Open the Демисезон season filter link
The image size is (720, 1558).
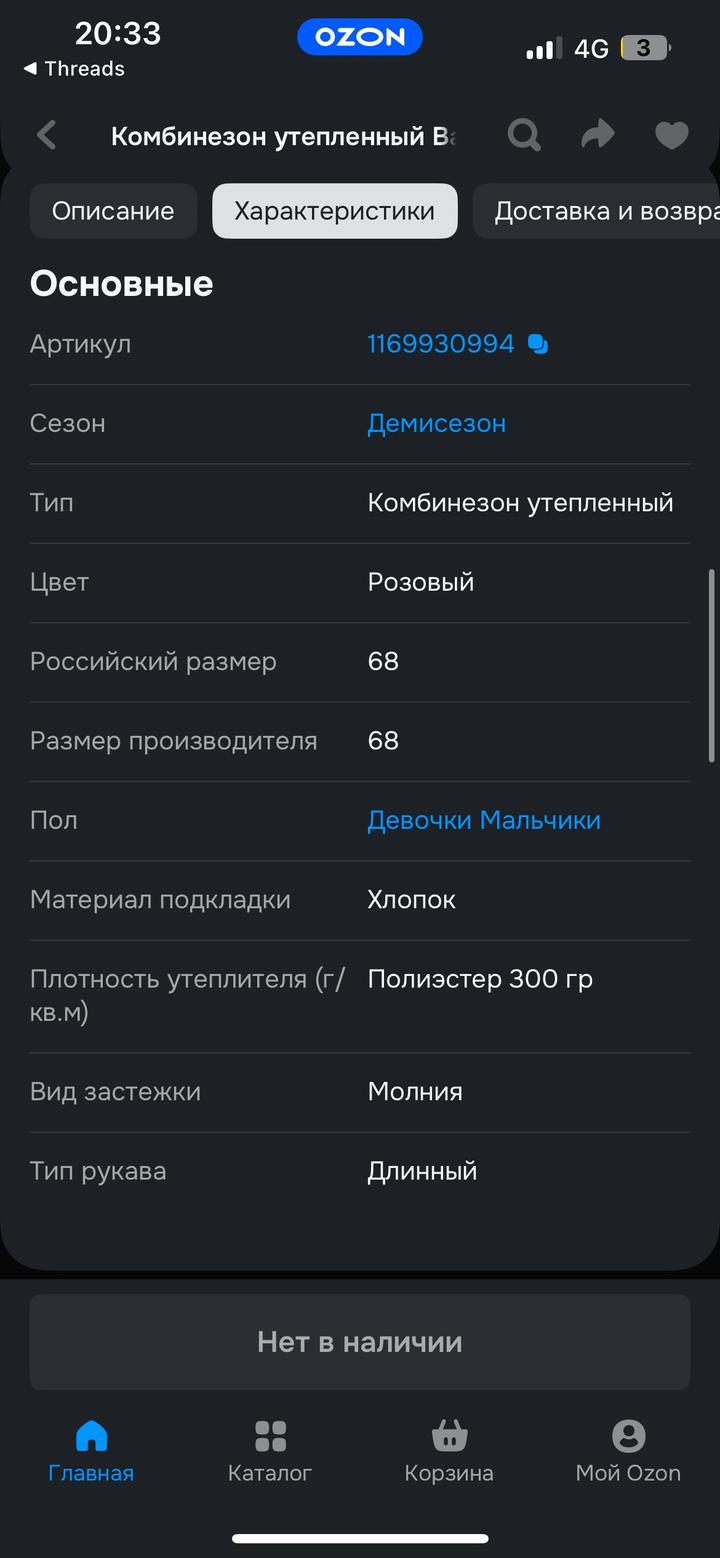point(437,423)
